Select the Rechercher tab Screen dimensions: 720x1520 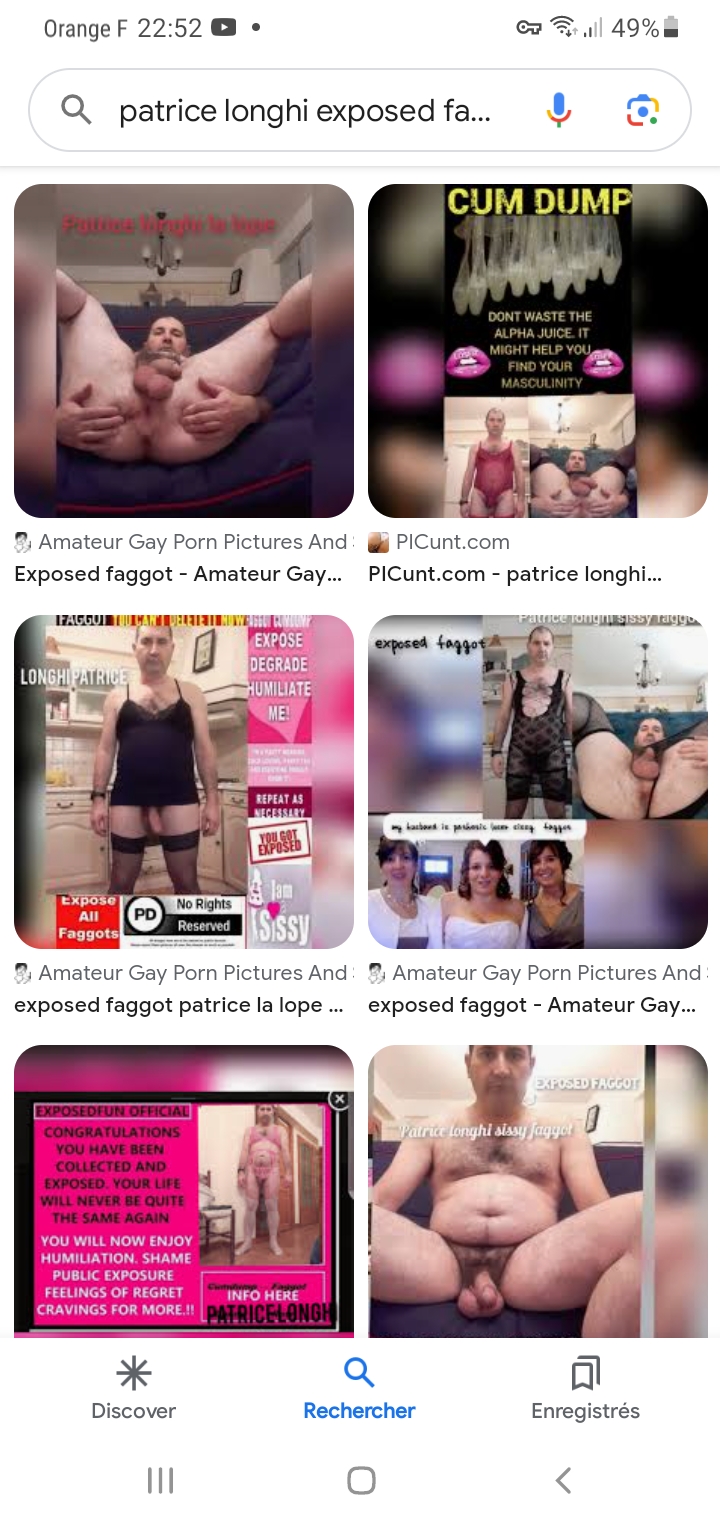(x=359, y=1388)
